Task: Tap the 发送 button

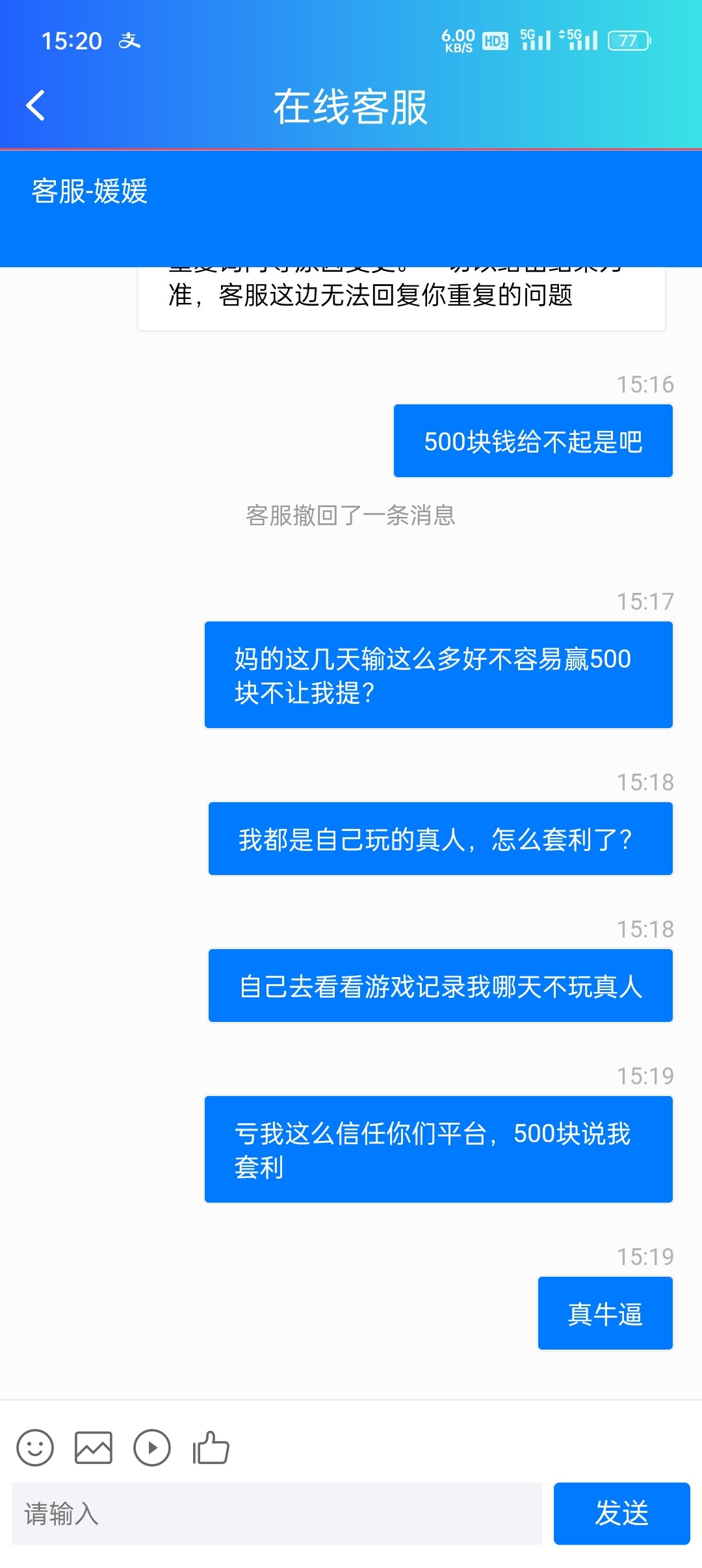Action: (621, 1513)
